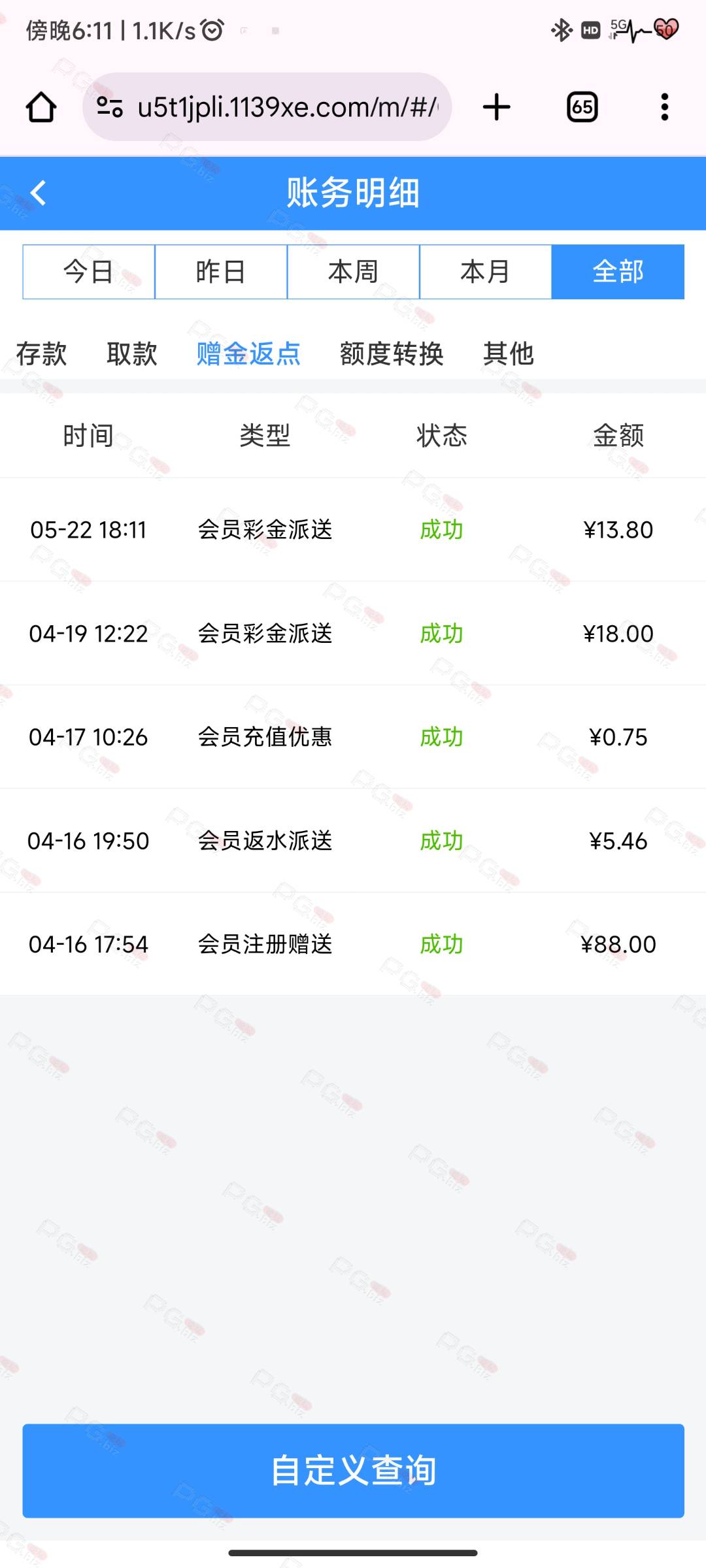This screenshot has width=706, height=1568.
Task: Switch to the 取款 tab
Action: [x=132, y=354]
